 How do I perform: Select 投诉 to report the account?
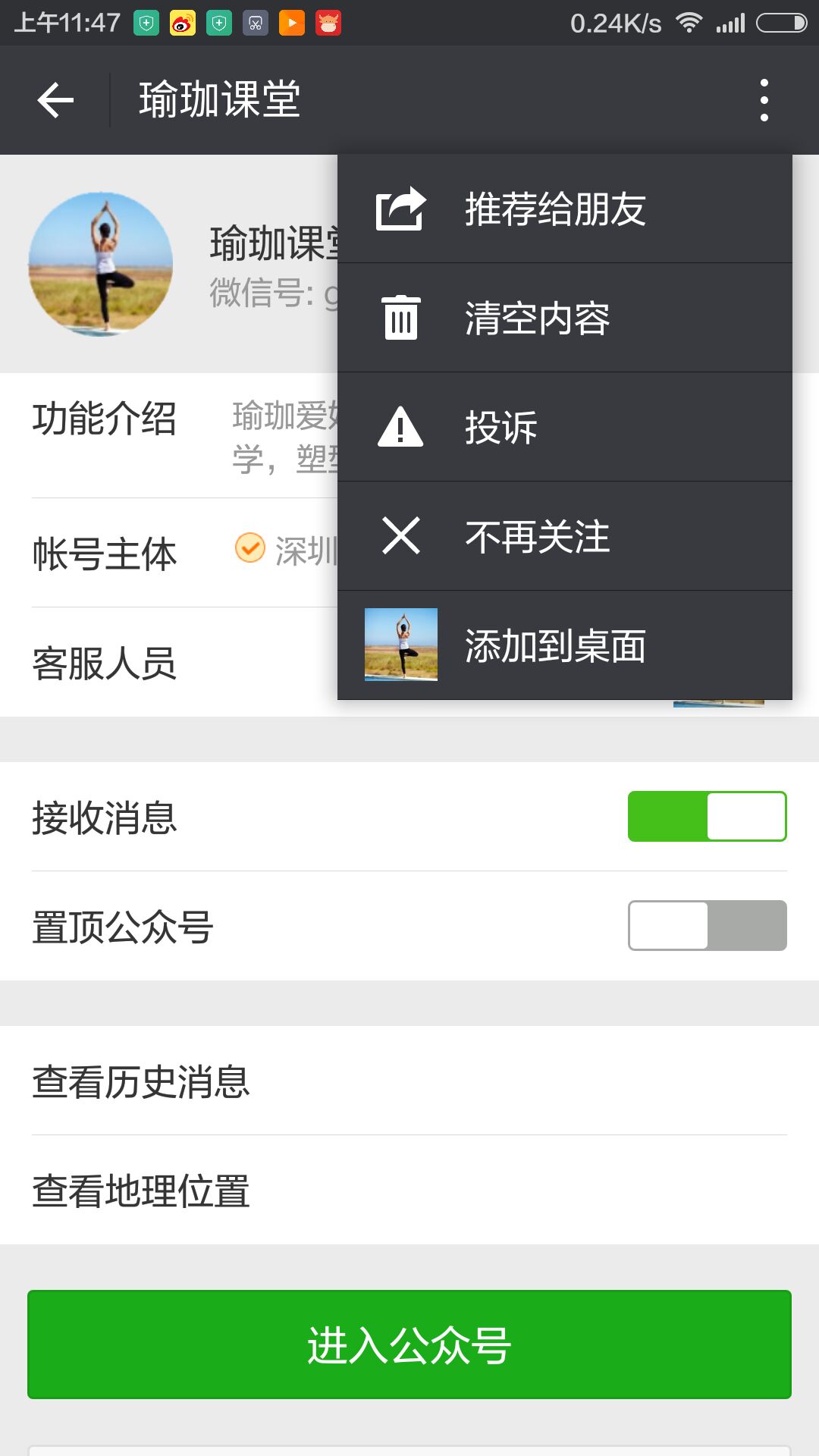tap(565, 427)
